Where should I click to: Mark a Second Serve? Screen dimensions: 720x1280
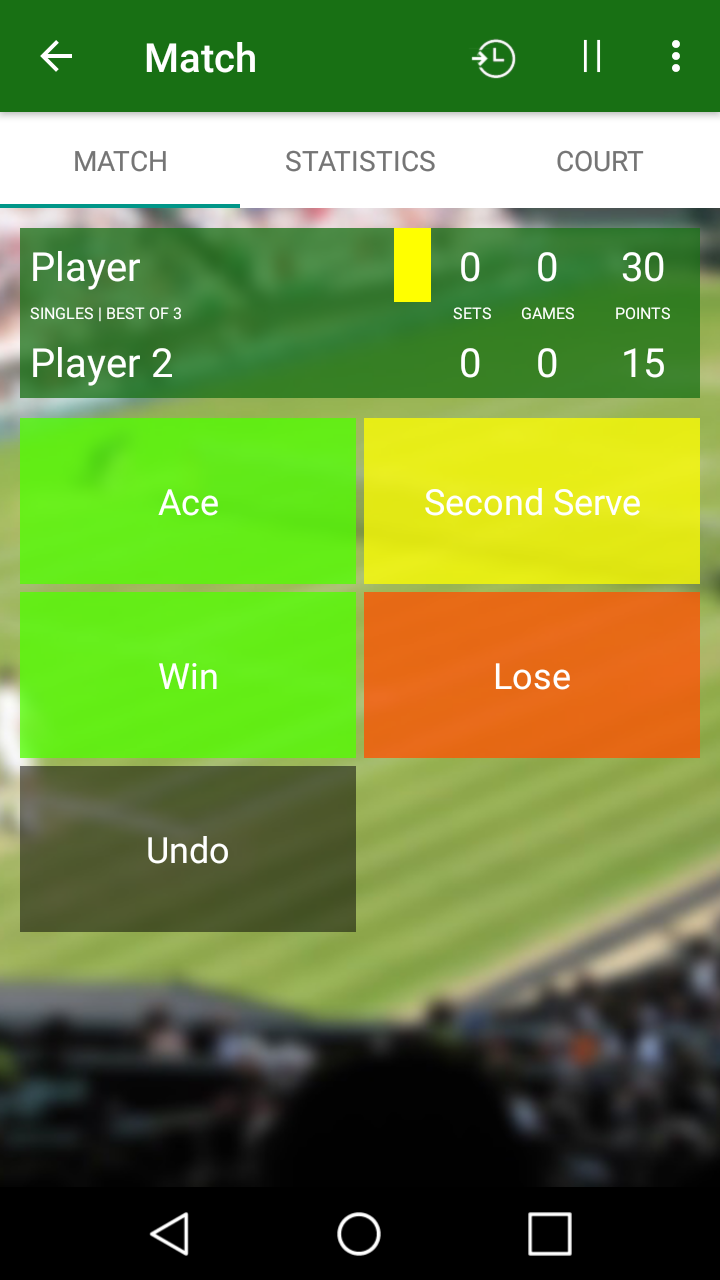(532, 501)
